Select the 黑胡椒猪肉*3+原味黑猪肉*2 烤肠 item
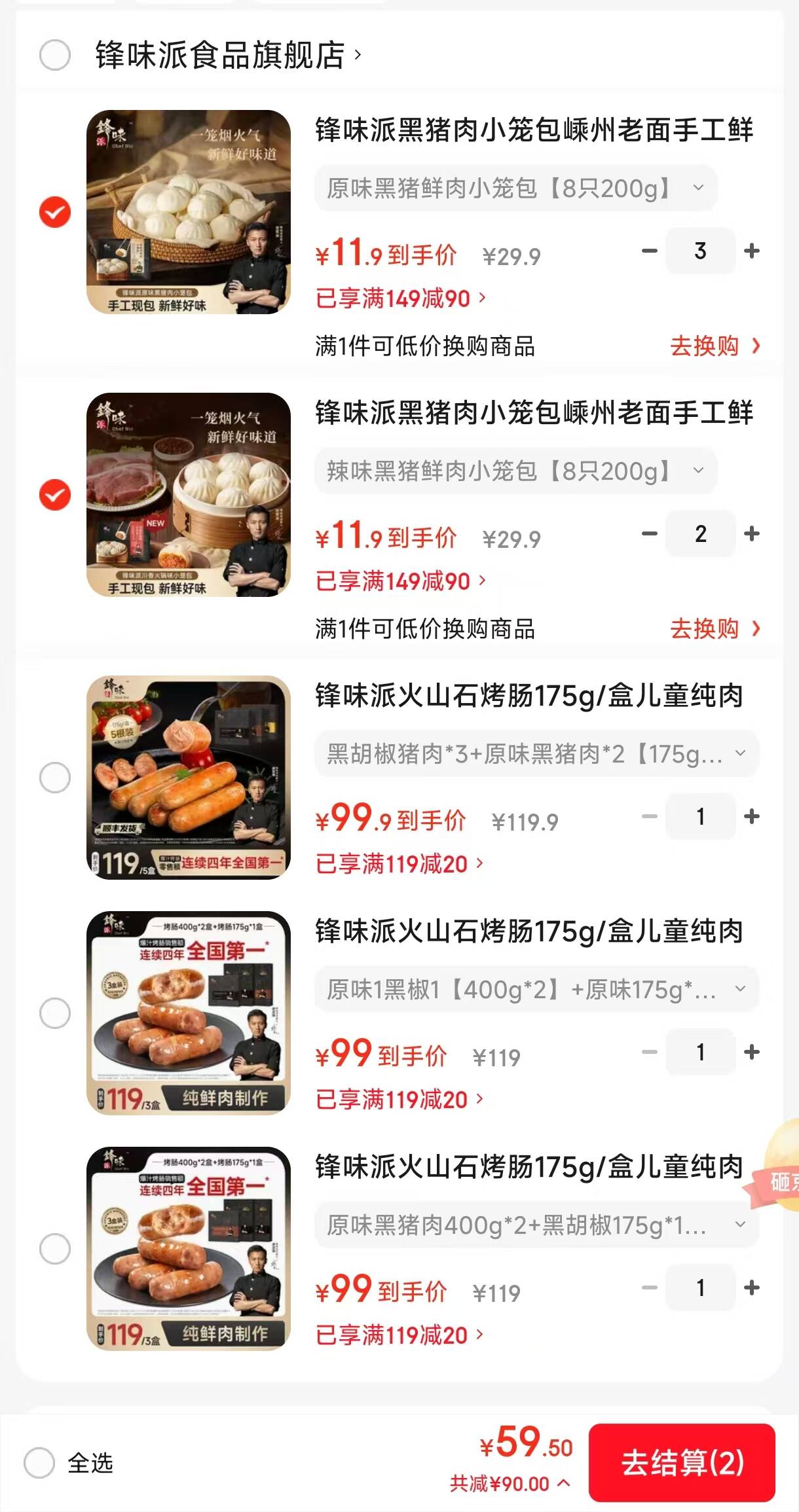The width and height of the screenshot is (799, 1512). [x=55, y=777]
